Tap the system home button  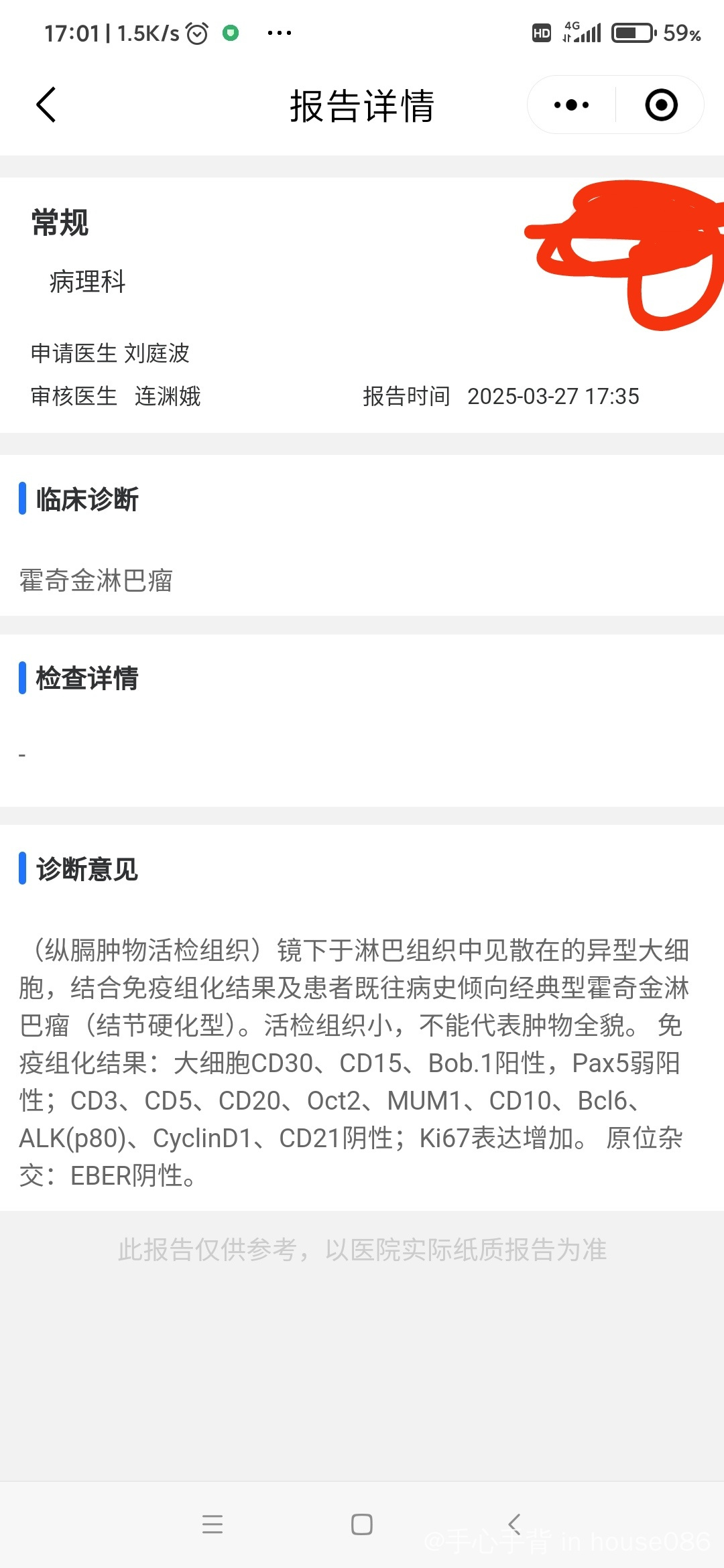(x=362, y=1524)
